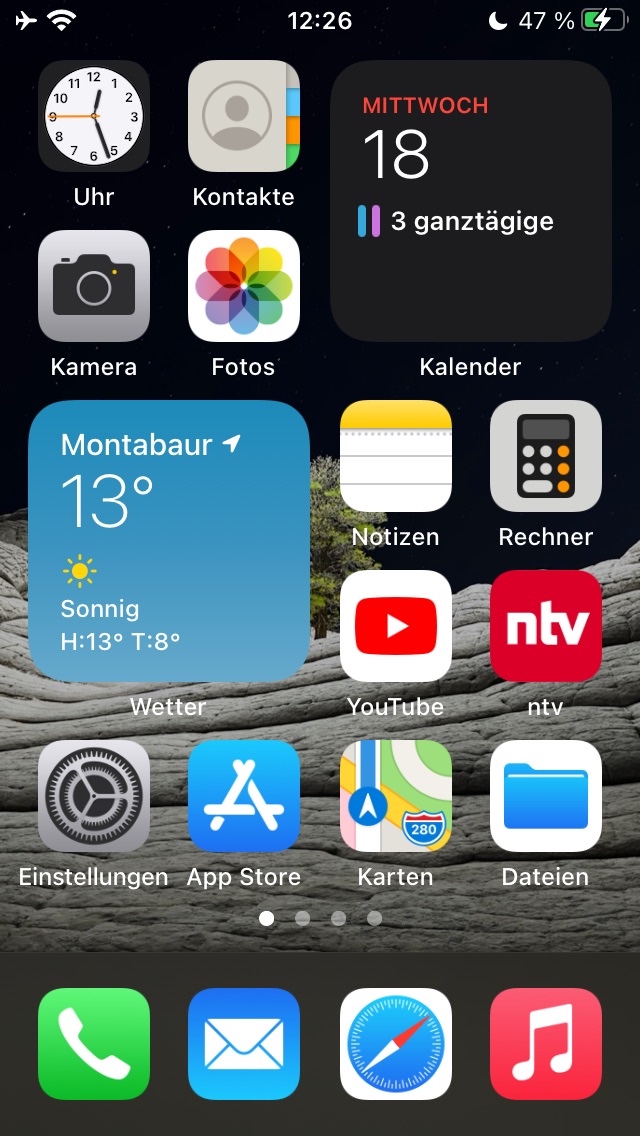Viewport: 640px width, 1136px height.
Task: Launch the Rechner calculator
Action: 546,456
